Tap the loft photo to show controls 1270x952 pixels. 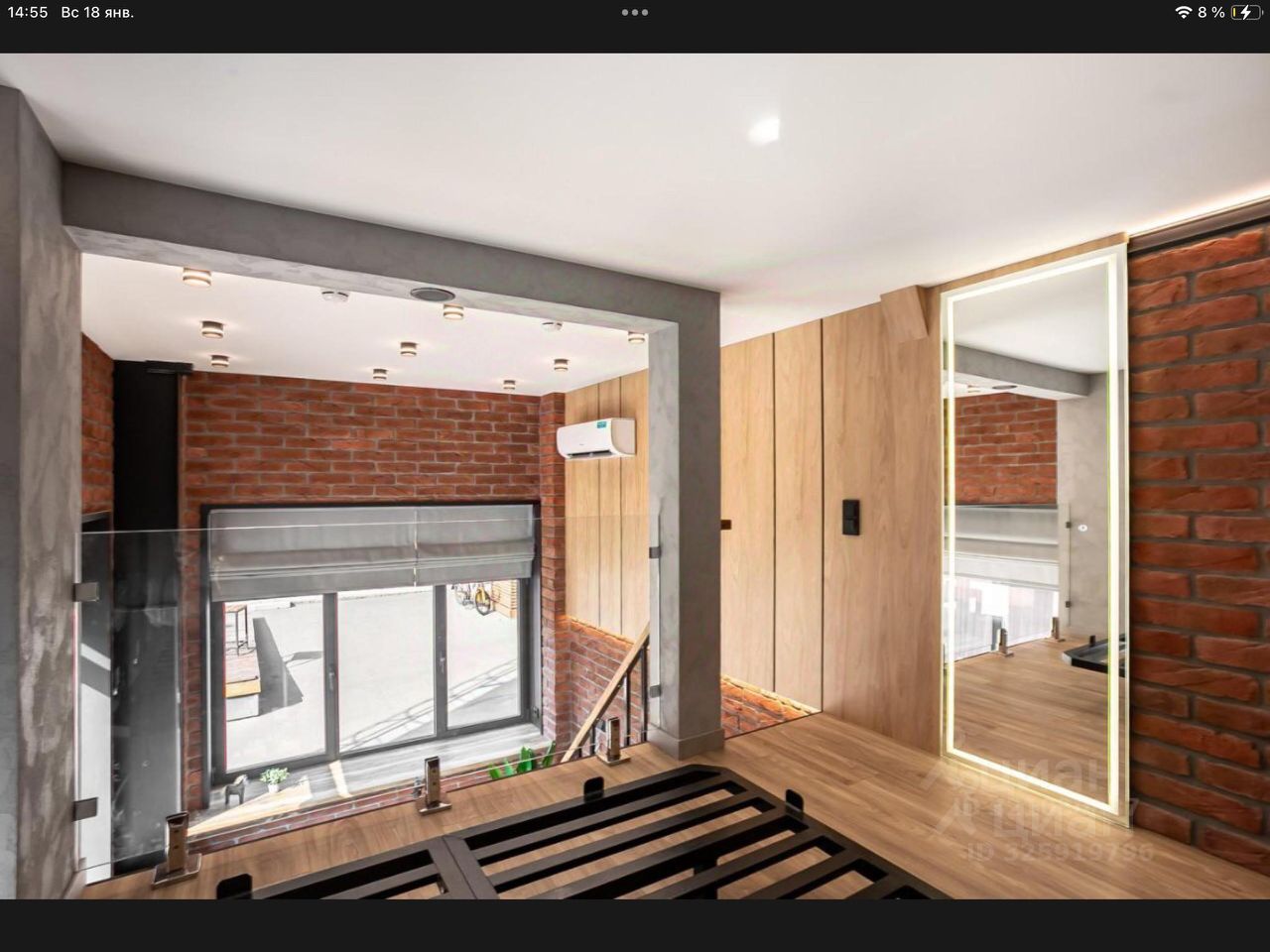click(635, 476)
